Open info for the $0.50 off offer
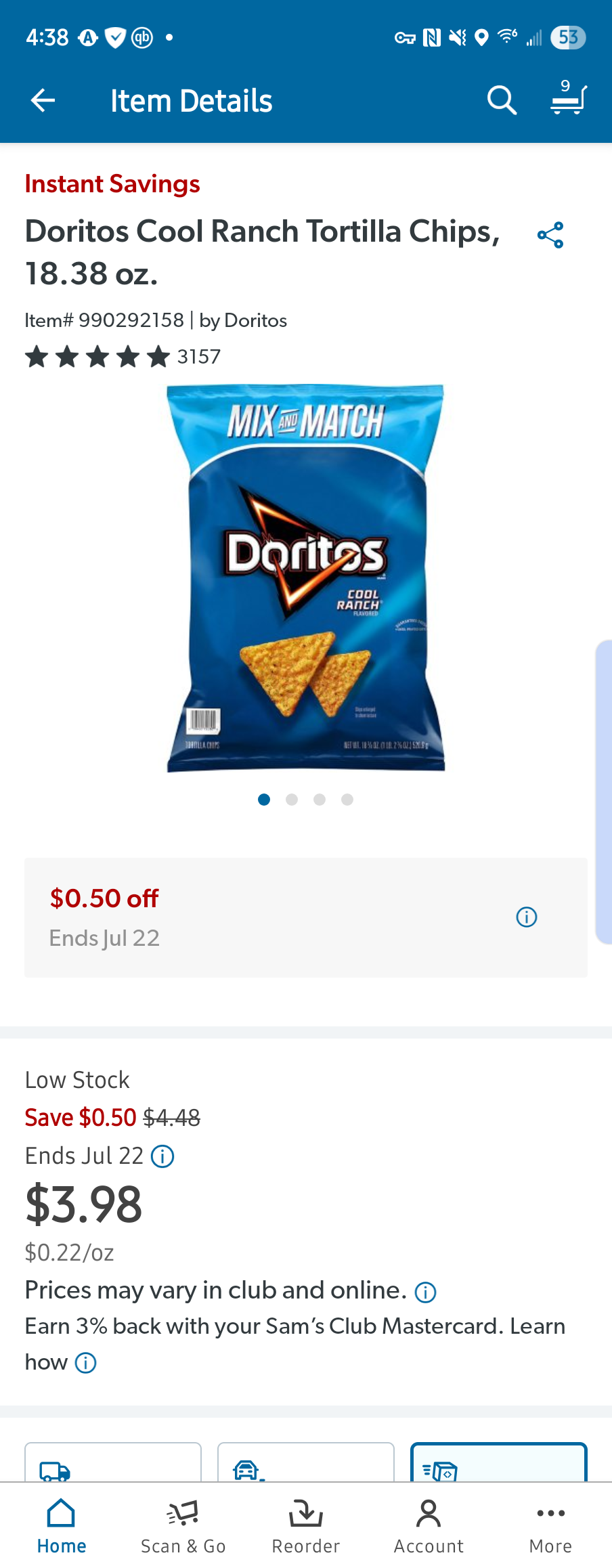The image size is (612, 1568). click(x=526, y=917)
